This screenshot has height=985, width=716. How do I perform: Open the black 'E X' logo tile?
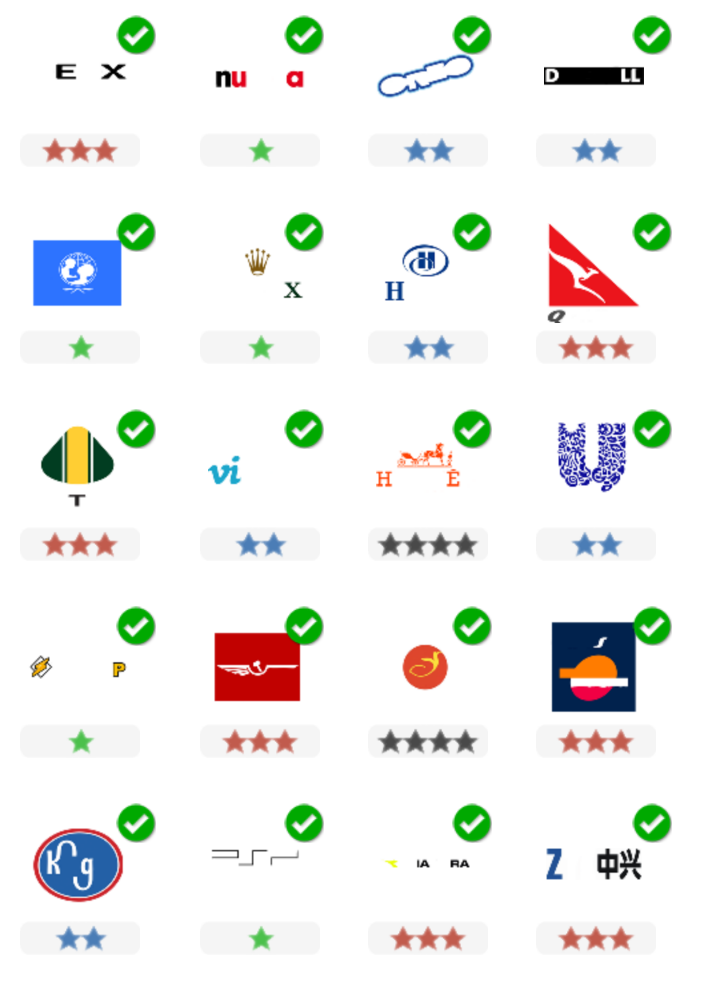point(90,72)
